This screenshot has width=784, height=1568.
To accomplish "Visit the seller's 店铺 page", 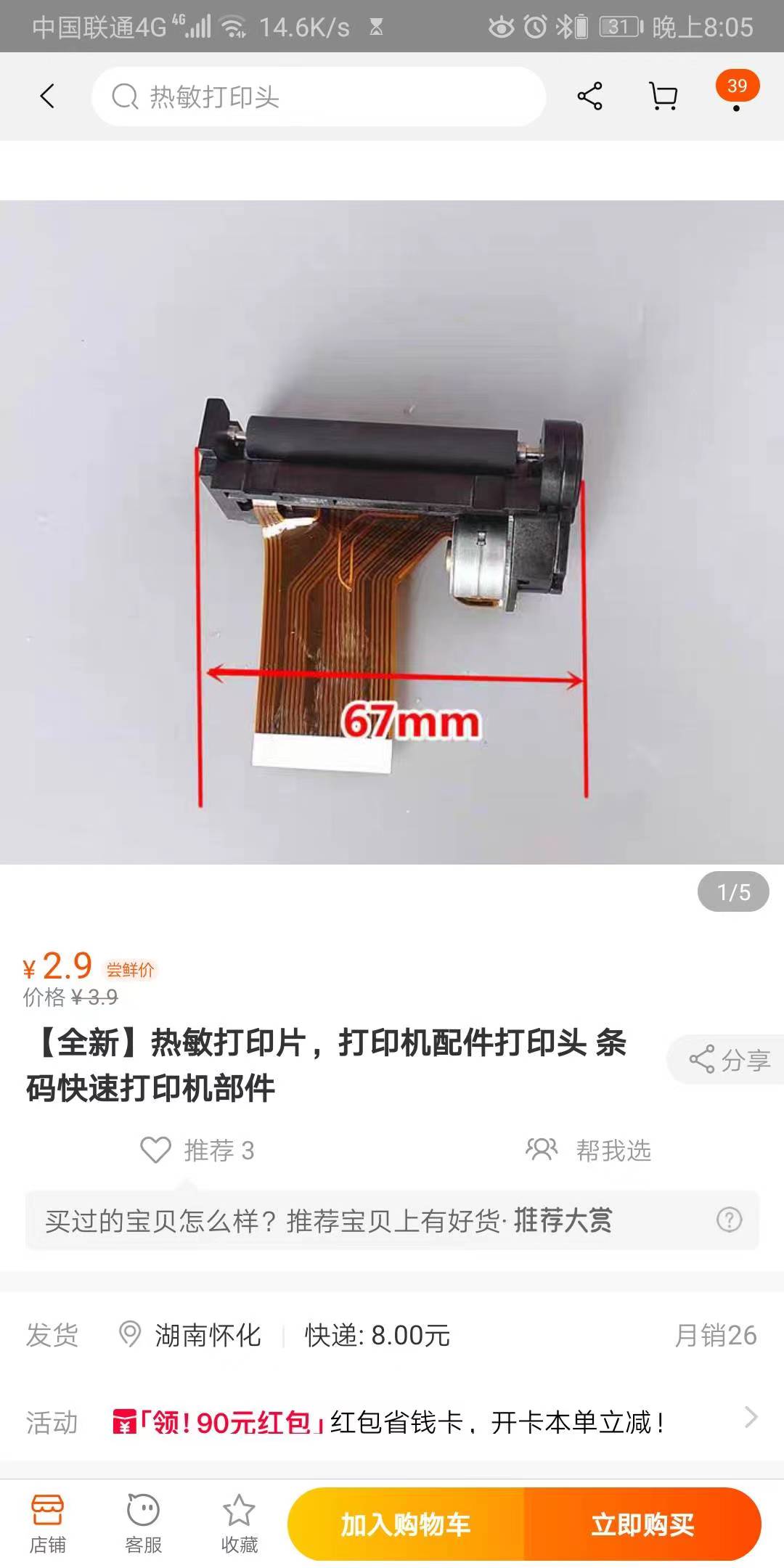I will (47, 1524).
